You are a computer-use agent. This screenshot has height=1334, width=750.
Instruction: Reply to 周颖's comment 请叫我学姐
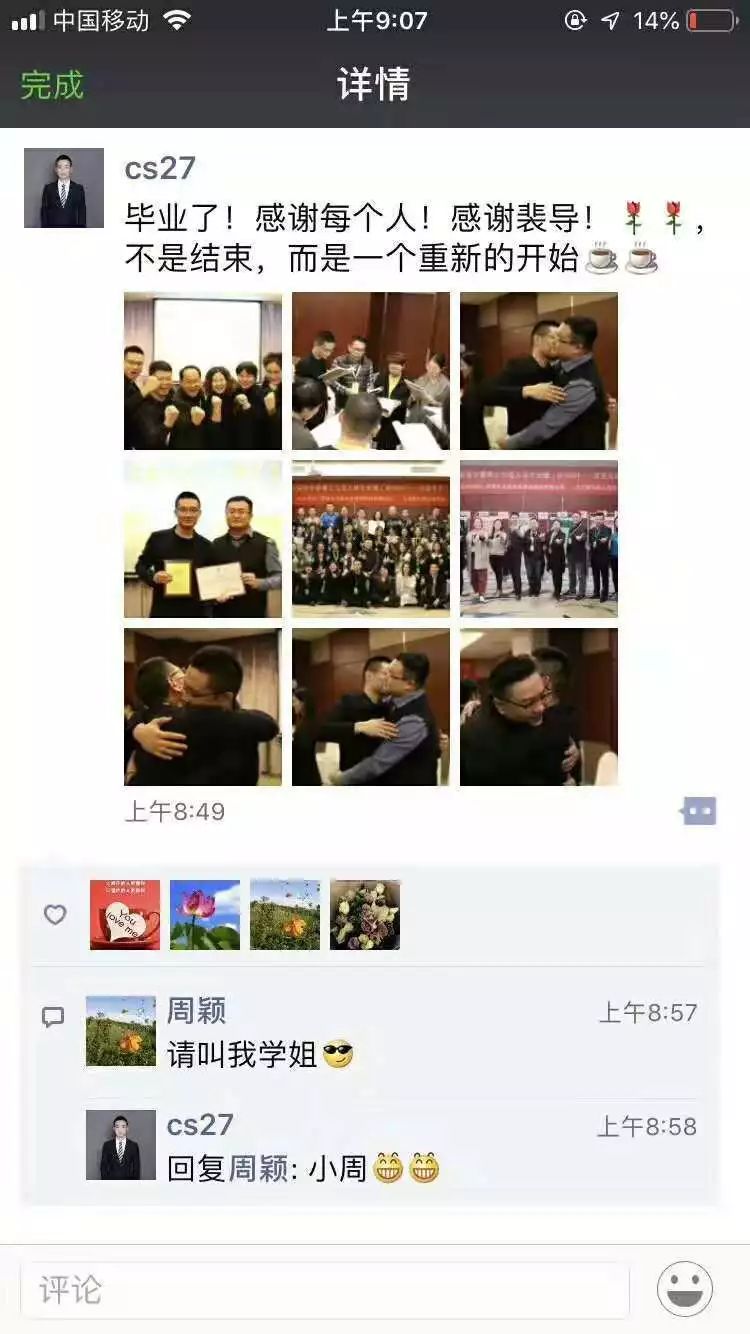(260, 1054)
